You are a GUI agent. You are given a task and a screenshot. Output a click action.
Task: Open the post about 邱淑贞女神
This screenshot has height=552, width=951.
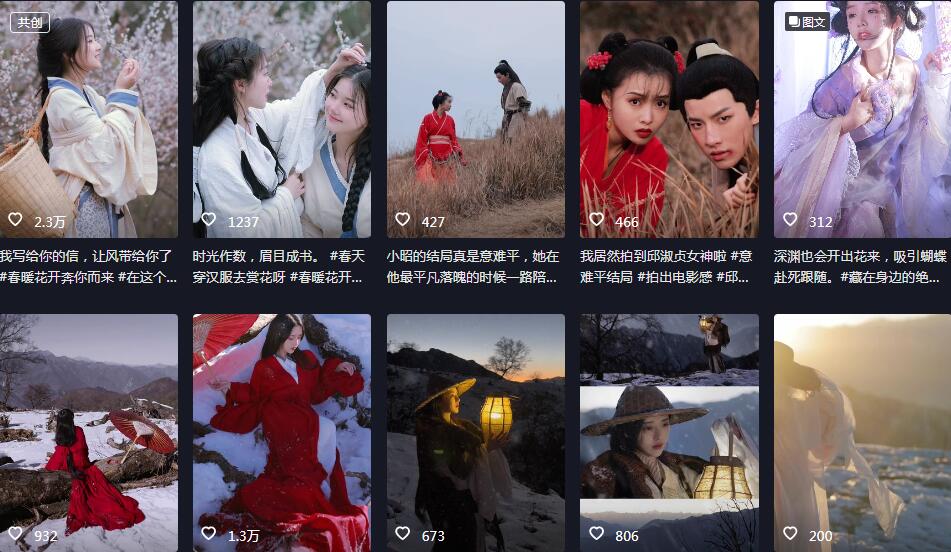tap(669, 118)
